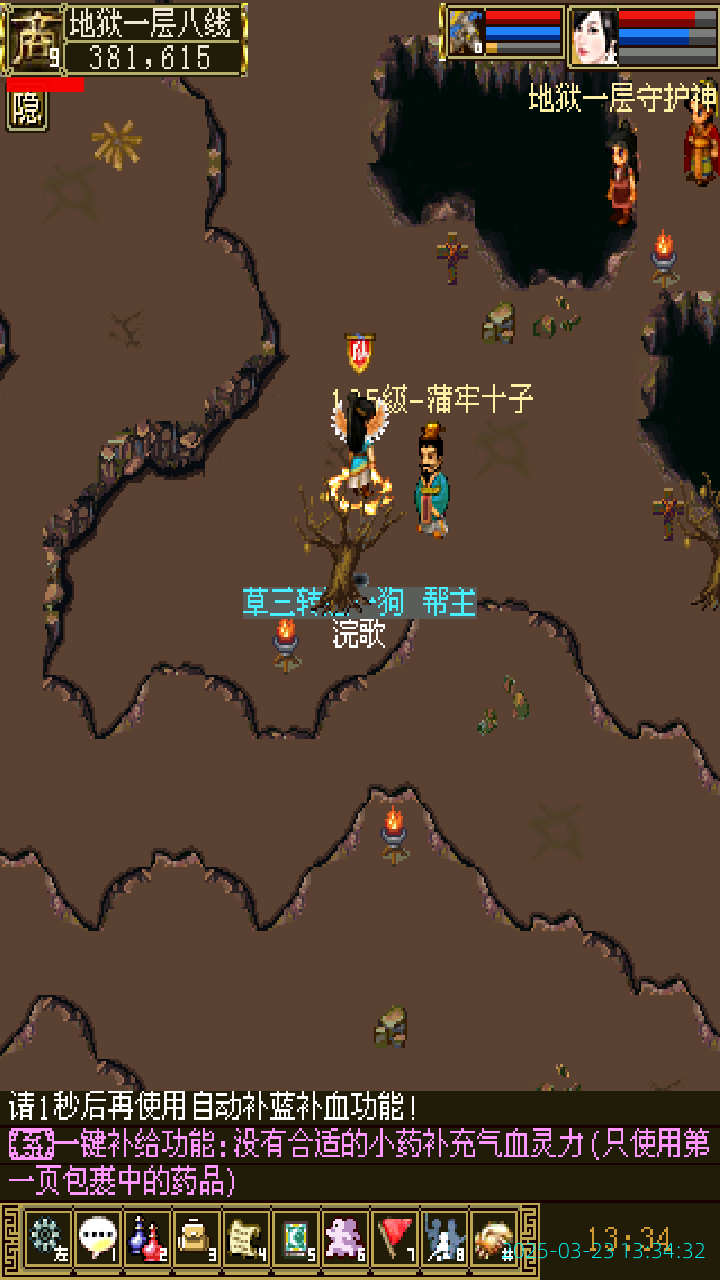Open the pet portrait status panel
This screenshot has width=720, height=1280.
click(465, 34)
